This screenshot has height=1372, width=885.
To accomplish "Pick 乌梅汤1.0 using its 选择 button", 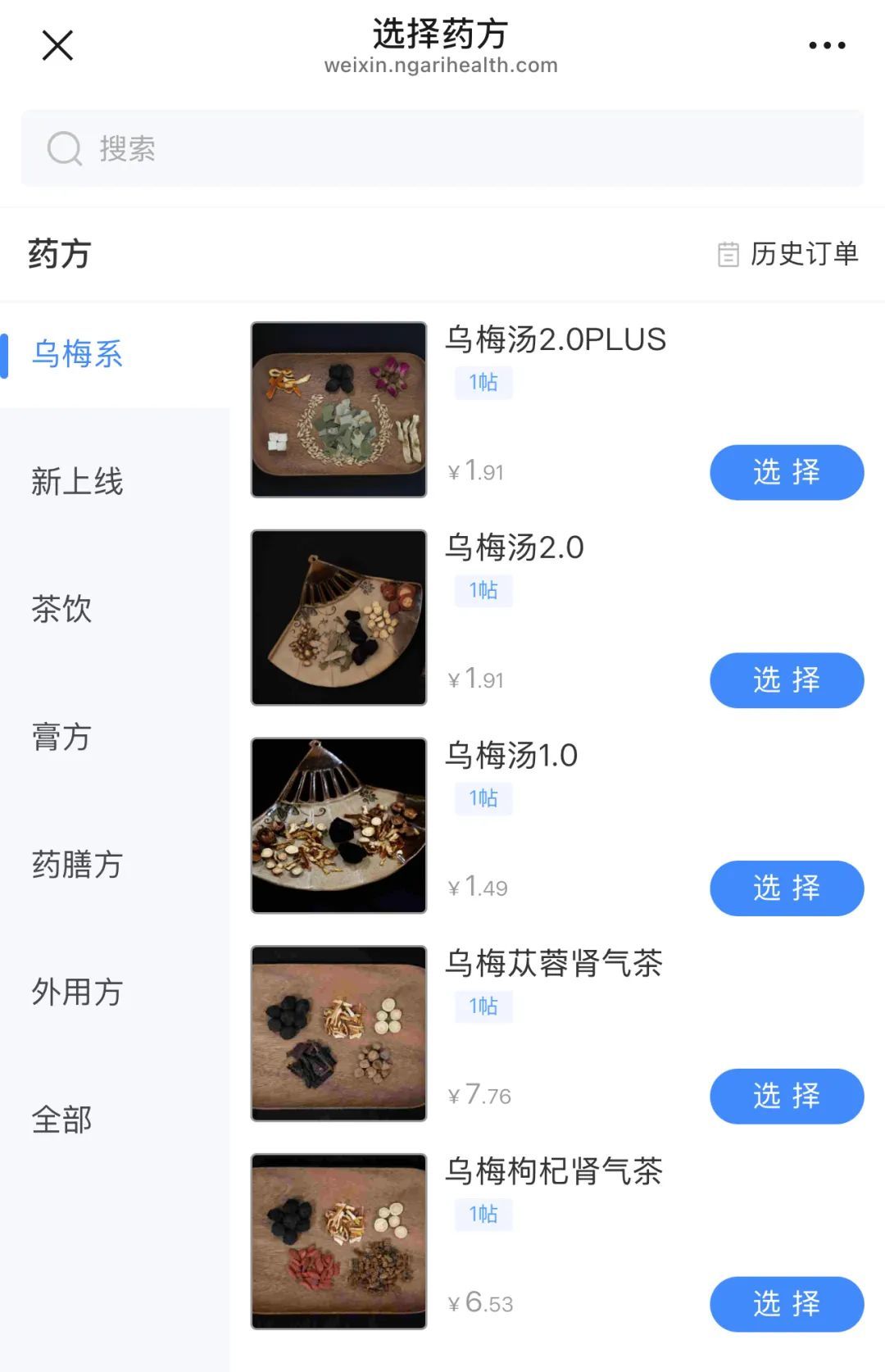I will coord(786,888).
